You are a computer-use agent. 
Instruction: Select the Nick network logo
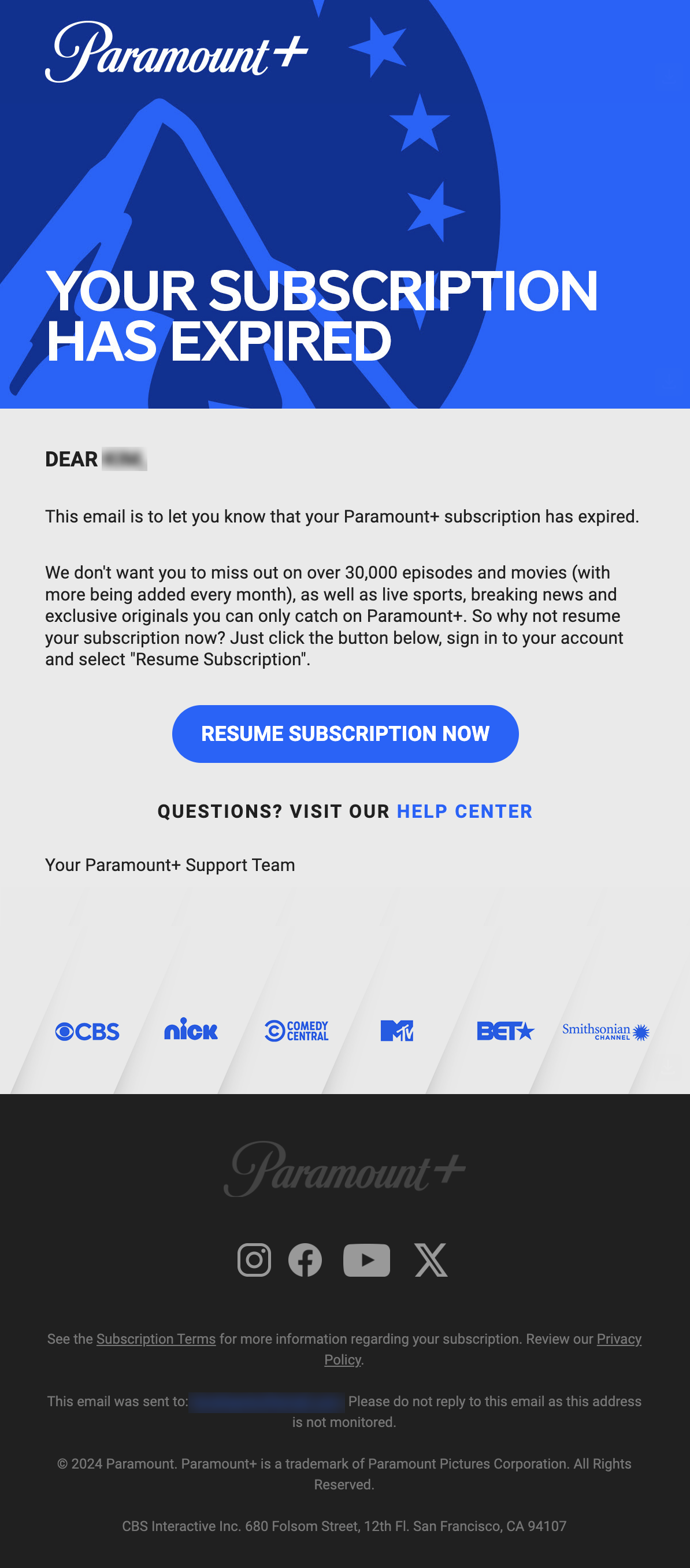pyautogui.click(x=191, y=1031)
